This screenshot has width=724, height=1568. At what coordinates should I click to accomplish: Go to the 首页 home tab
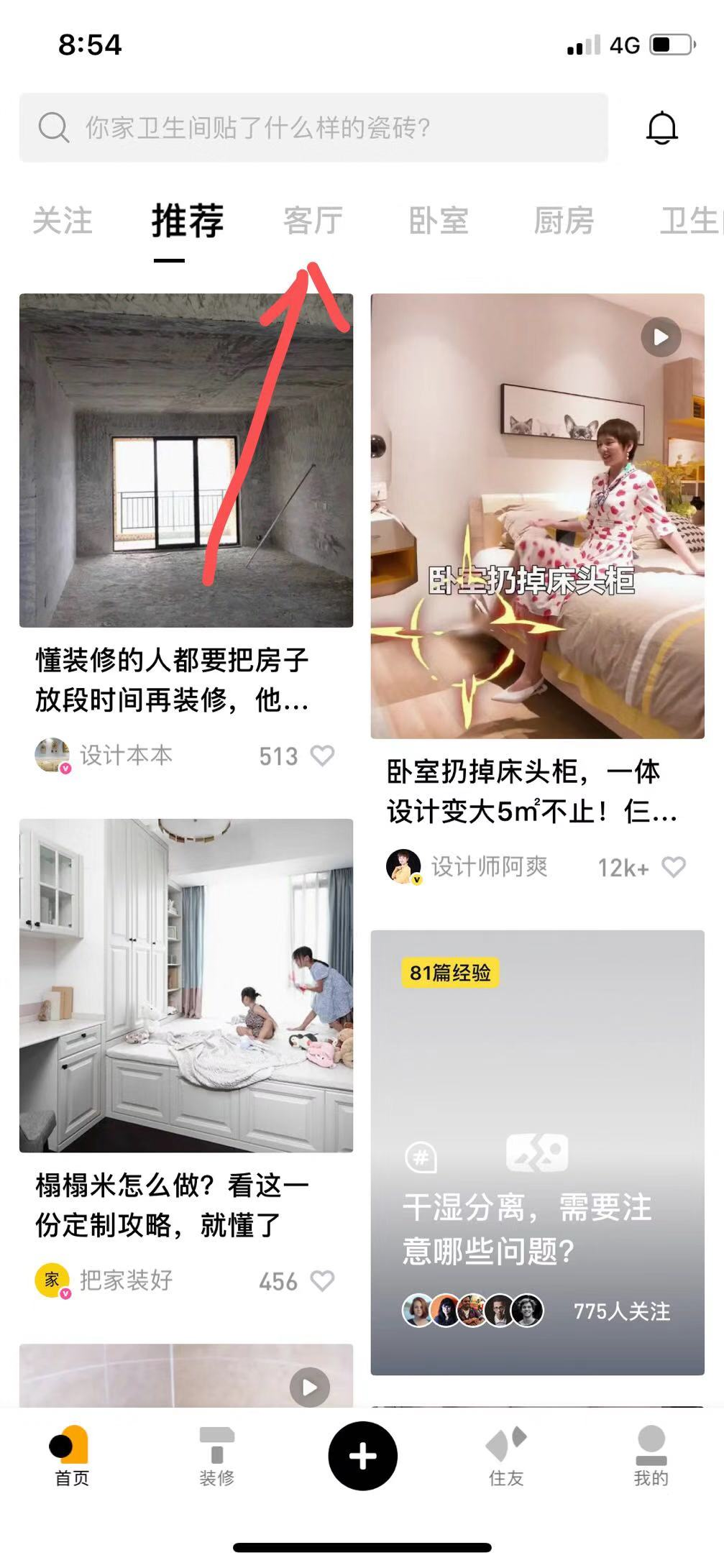[x=72, y=1457]
